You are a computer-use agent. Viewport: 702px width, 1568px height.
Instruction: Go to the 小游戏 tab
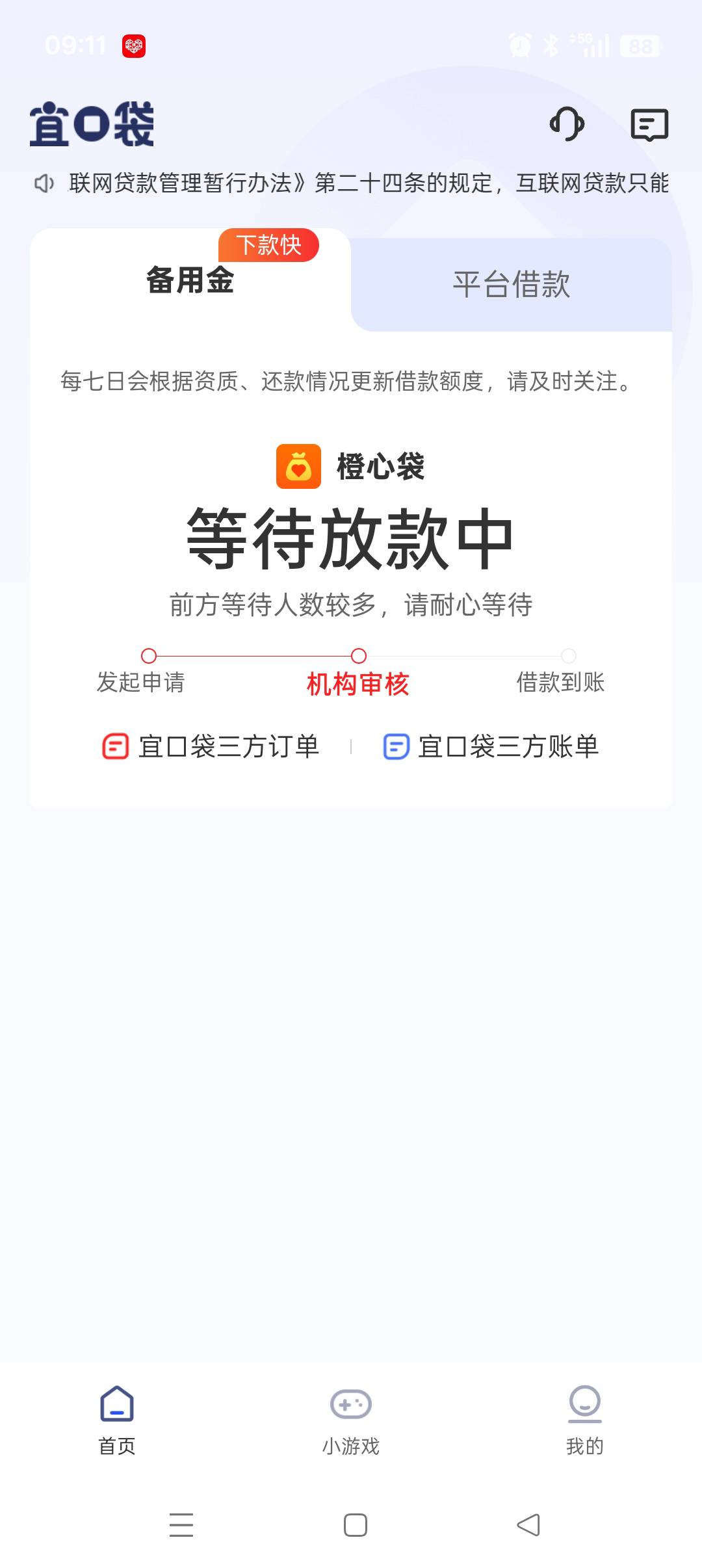pos(351,1420)
